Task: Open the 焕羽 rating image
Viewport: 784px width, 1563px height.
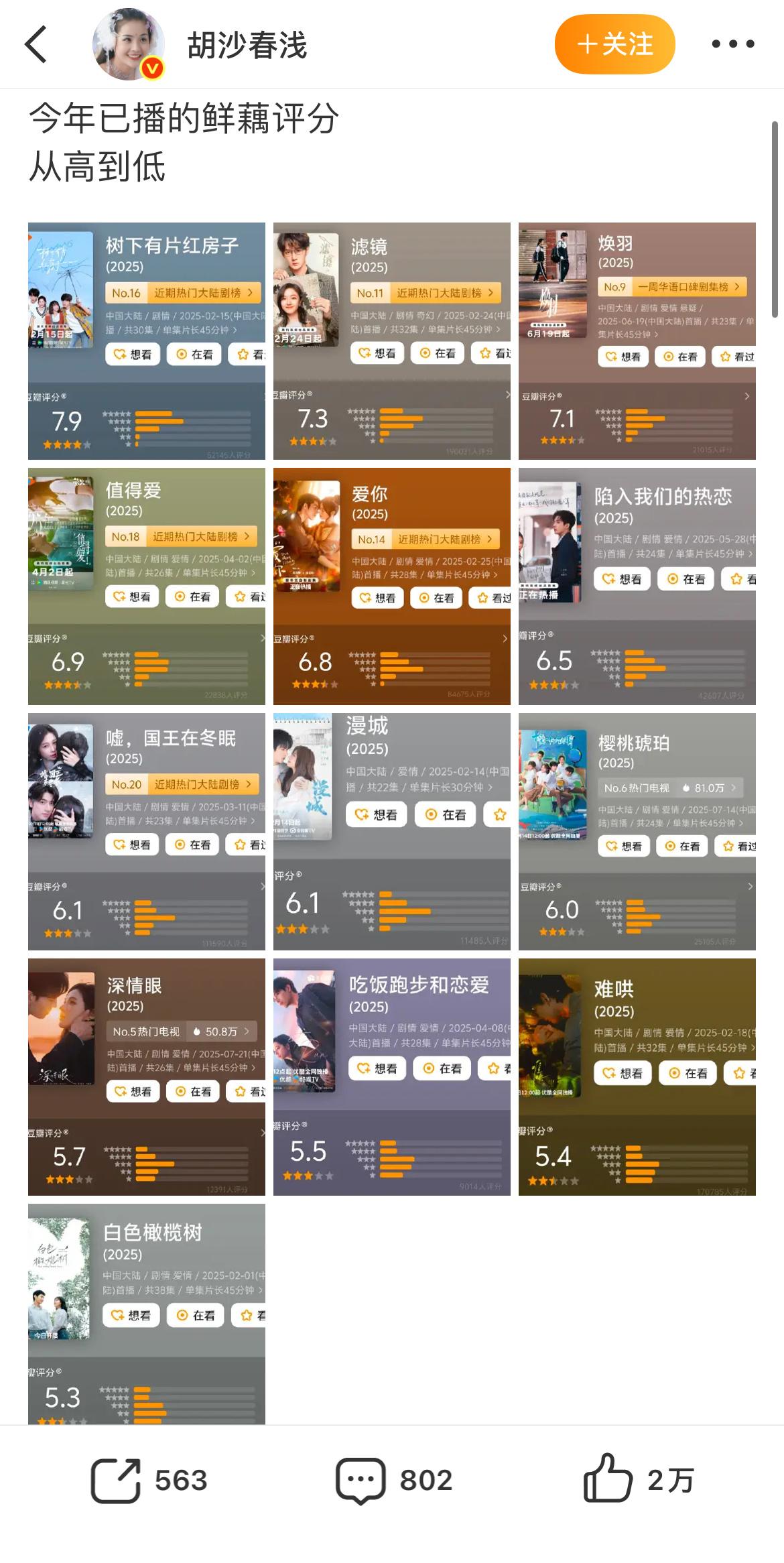Action: click(x=637, y=340)
